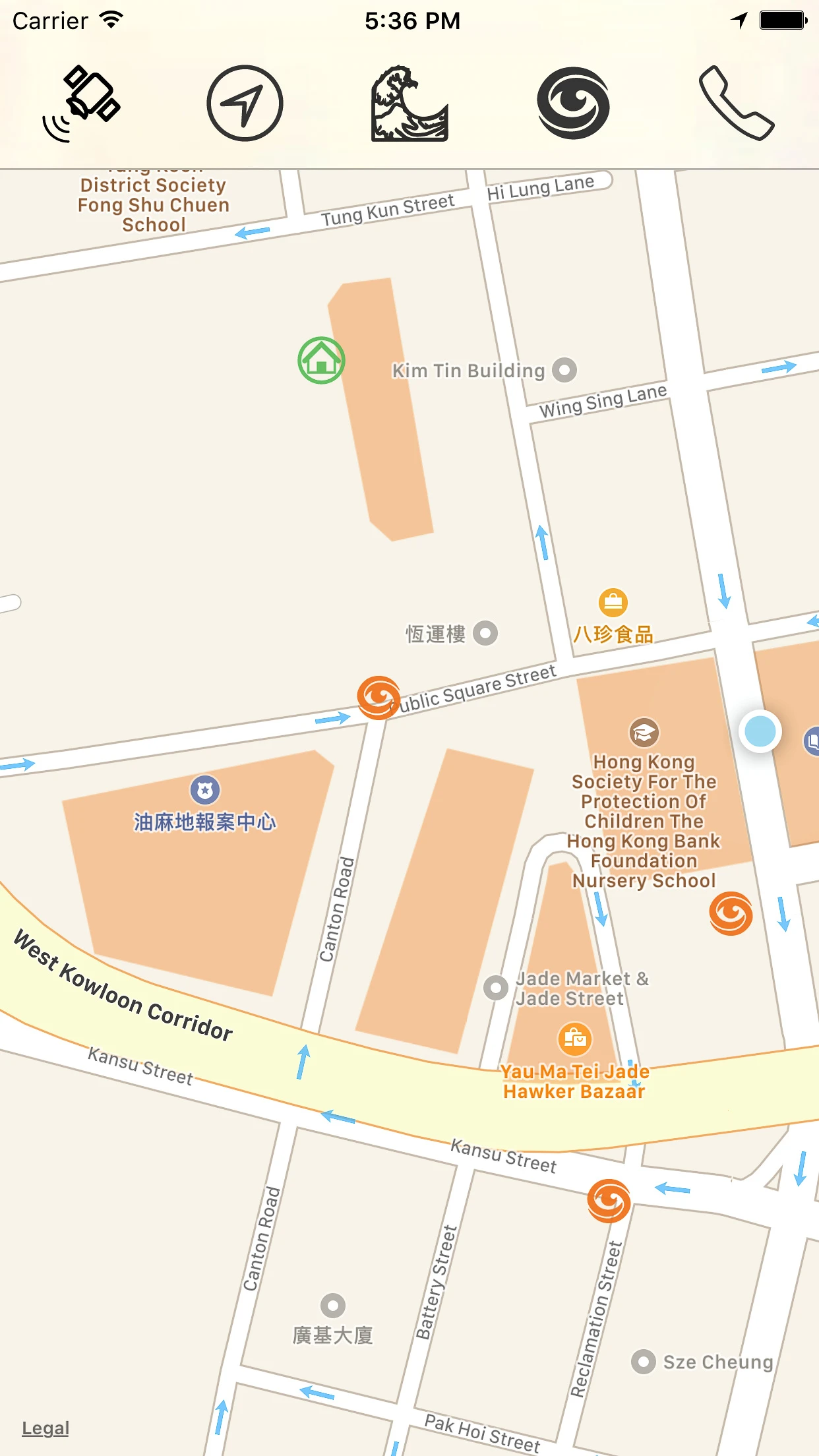Select the 八珍食品 shop pin

[613, 602]
